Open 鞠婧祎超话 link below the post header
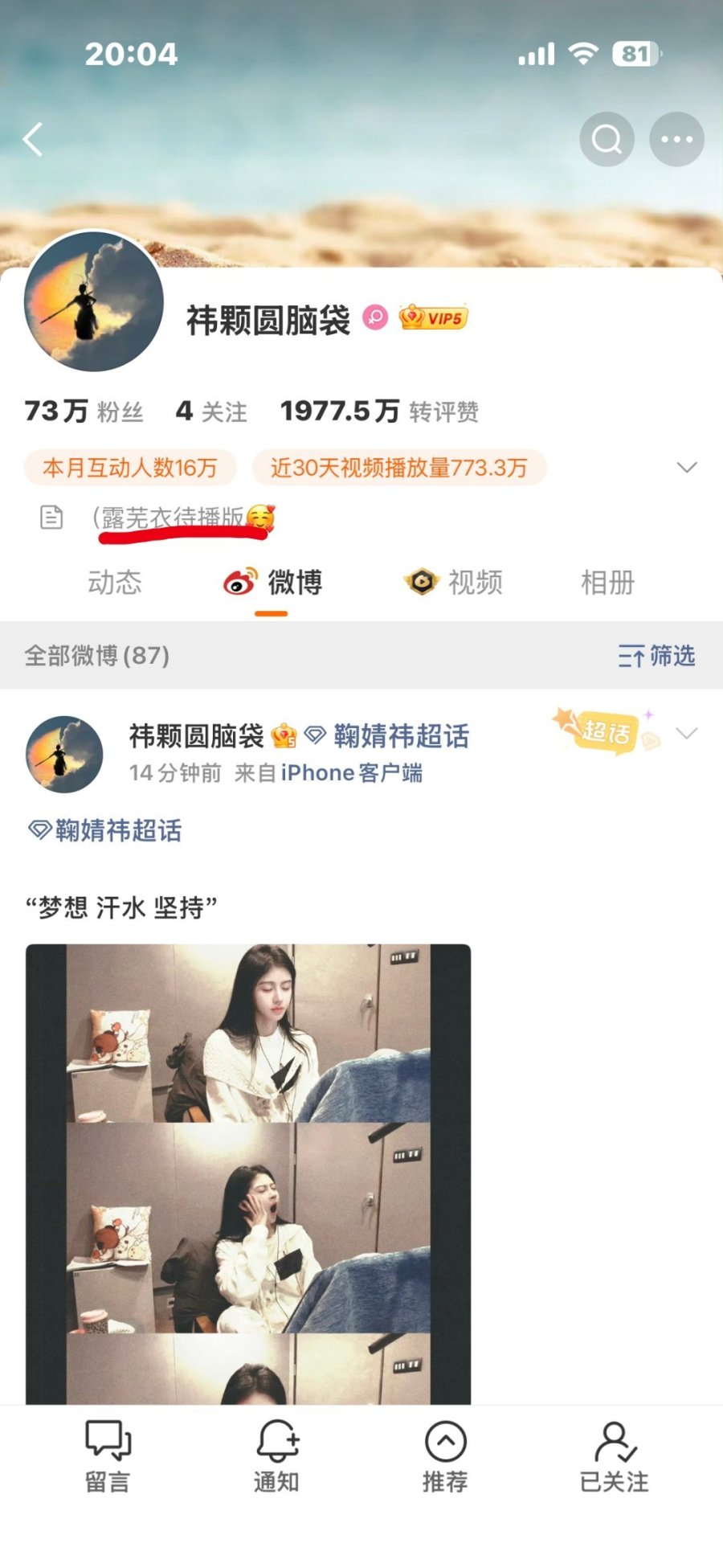The height and width of the screenshot is (1568, 723). (105, 830)
